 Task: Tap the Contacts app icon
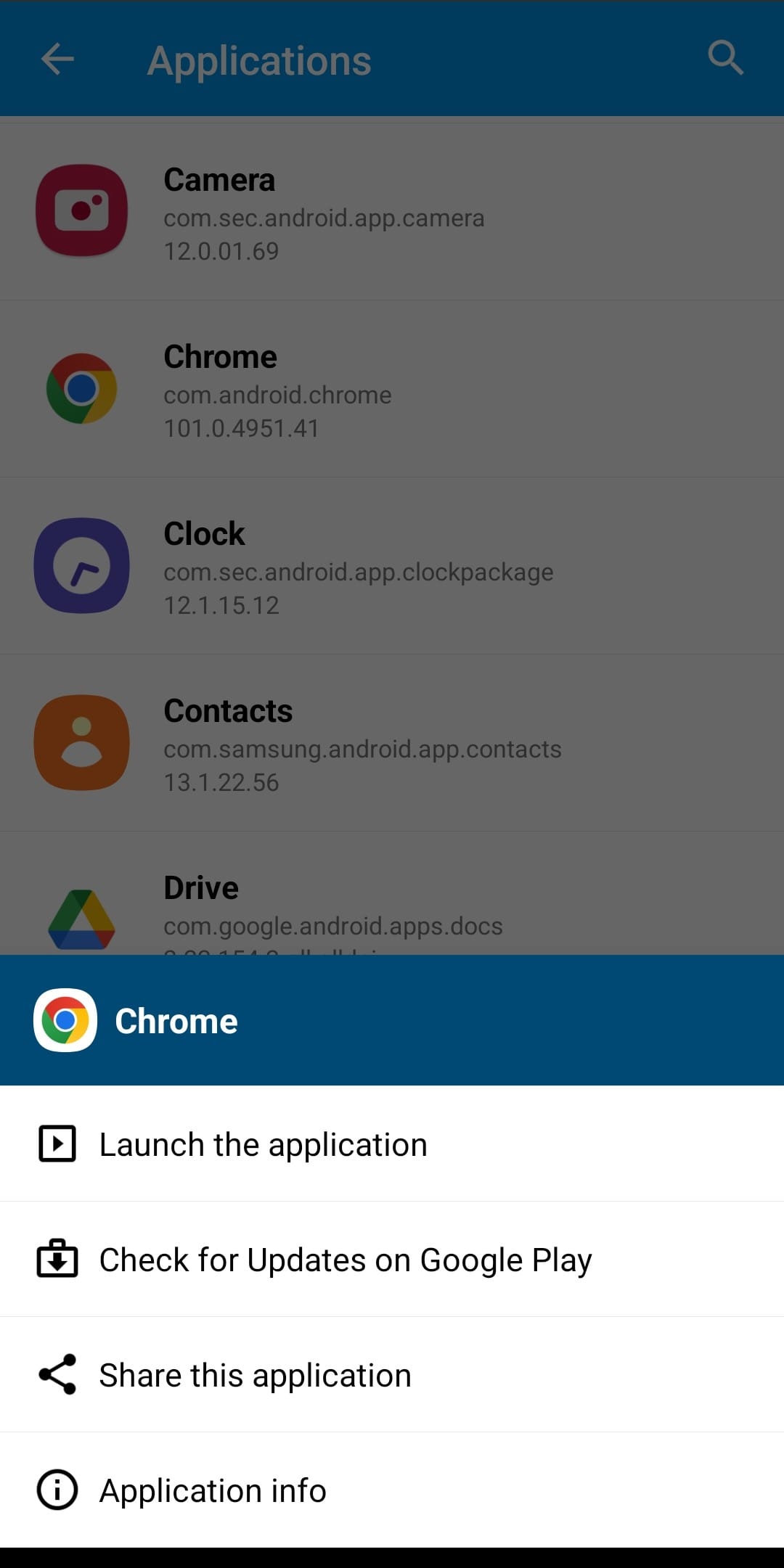coord(81,742)
